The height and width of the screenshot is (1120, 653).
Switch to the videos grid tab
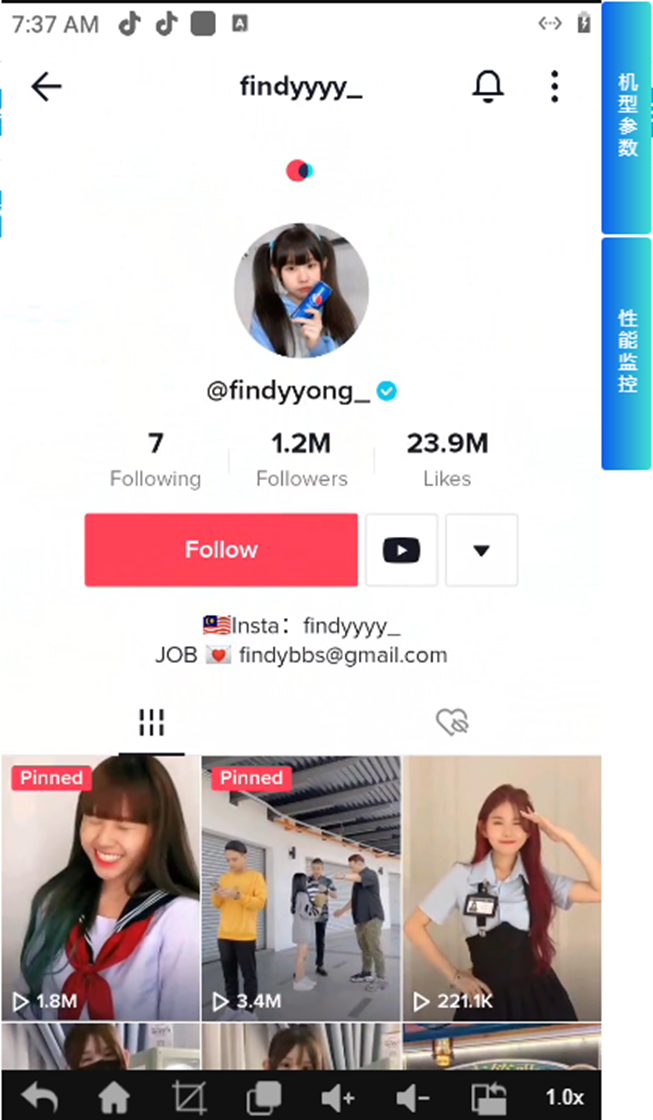[151, 722]
